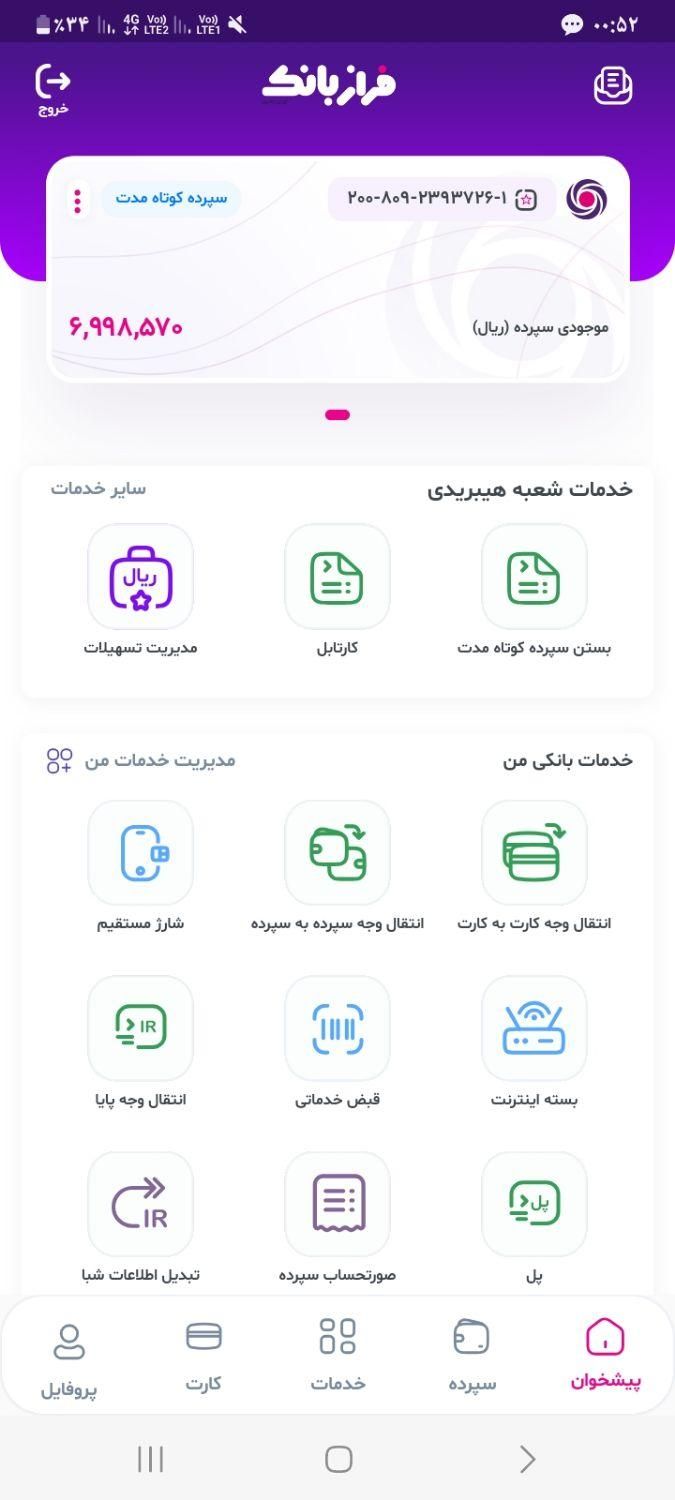This screenshot has width=675, height=1500.
Task: Tap the خروج logout icon
Action: click(53, 89)
